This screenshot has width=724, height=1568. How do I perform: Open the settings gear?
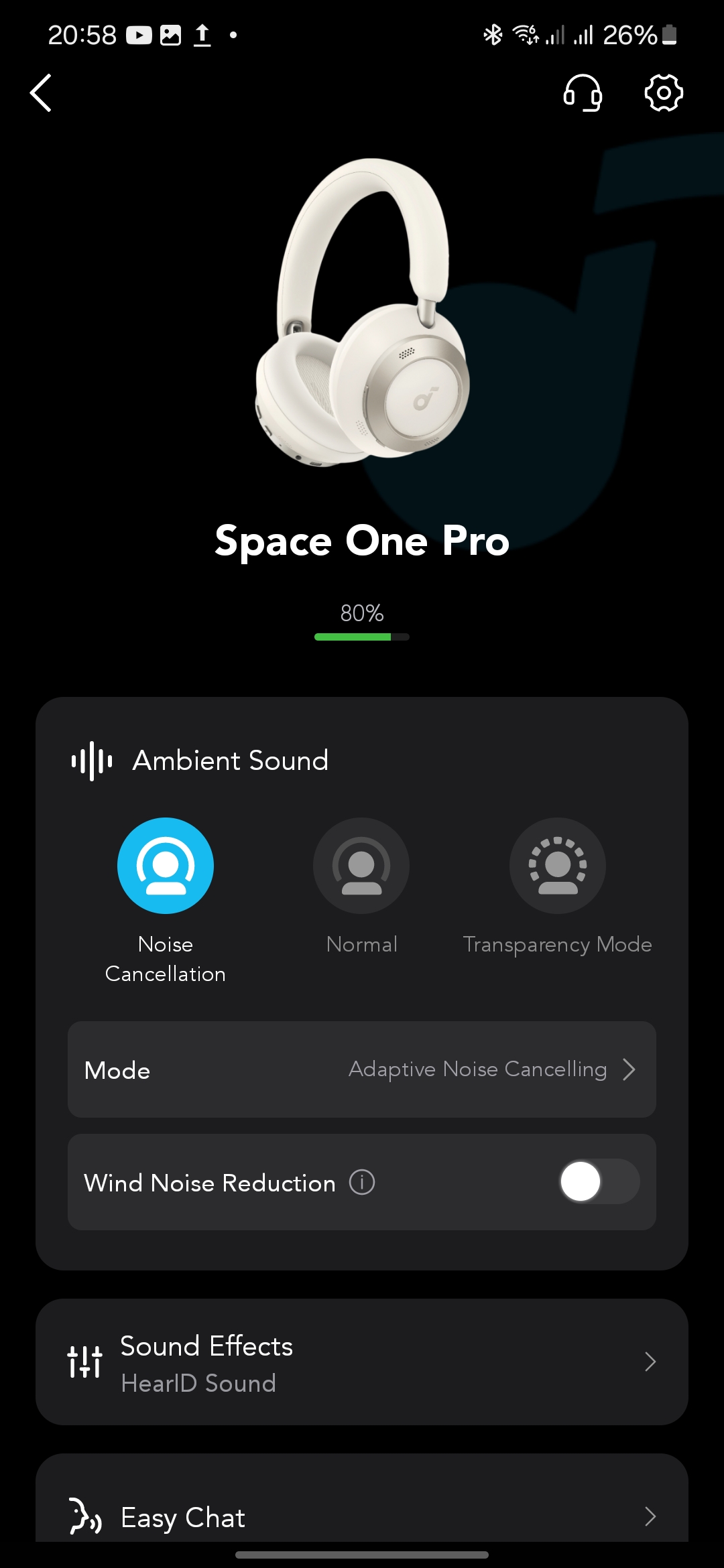[664, 92]
